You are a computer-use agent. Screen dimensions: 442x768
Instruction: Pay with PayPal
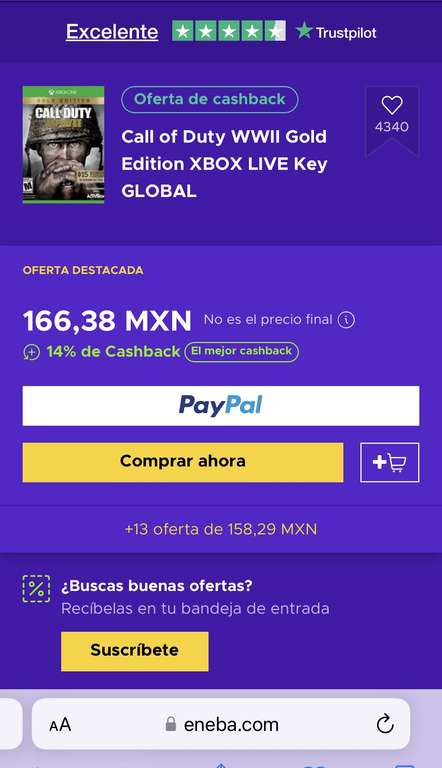[x=221, y=406]
